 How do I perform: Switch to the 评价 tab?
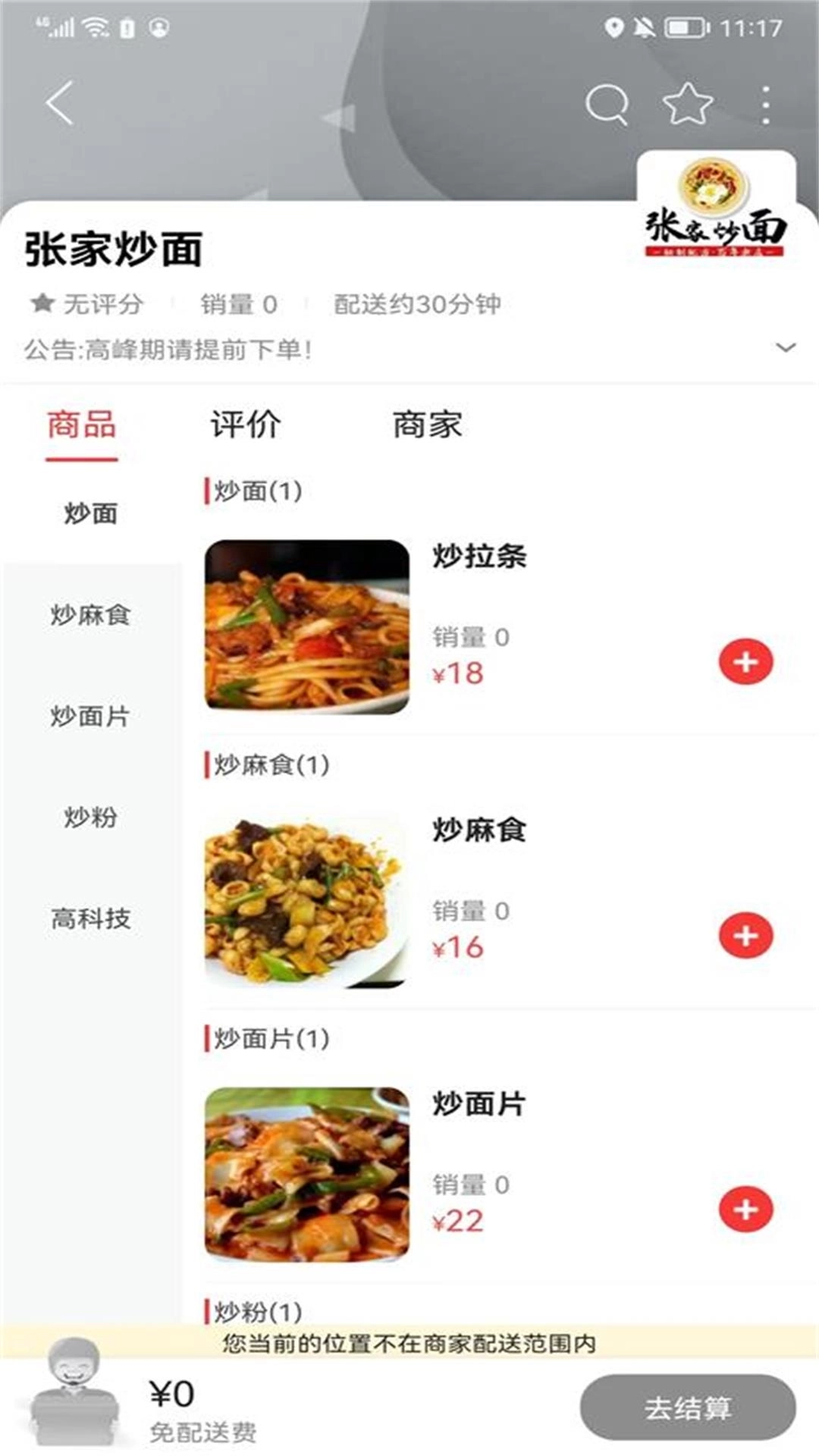245,424
